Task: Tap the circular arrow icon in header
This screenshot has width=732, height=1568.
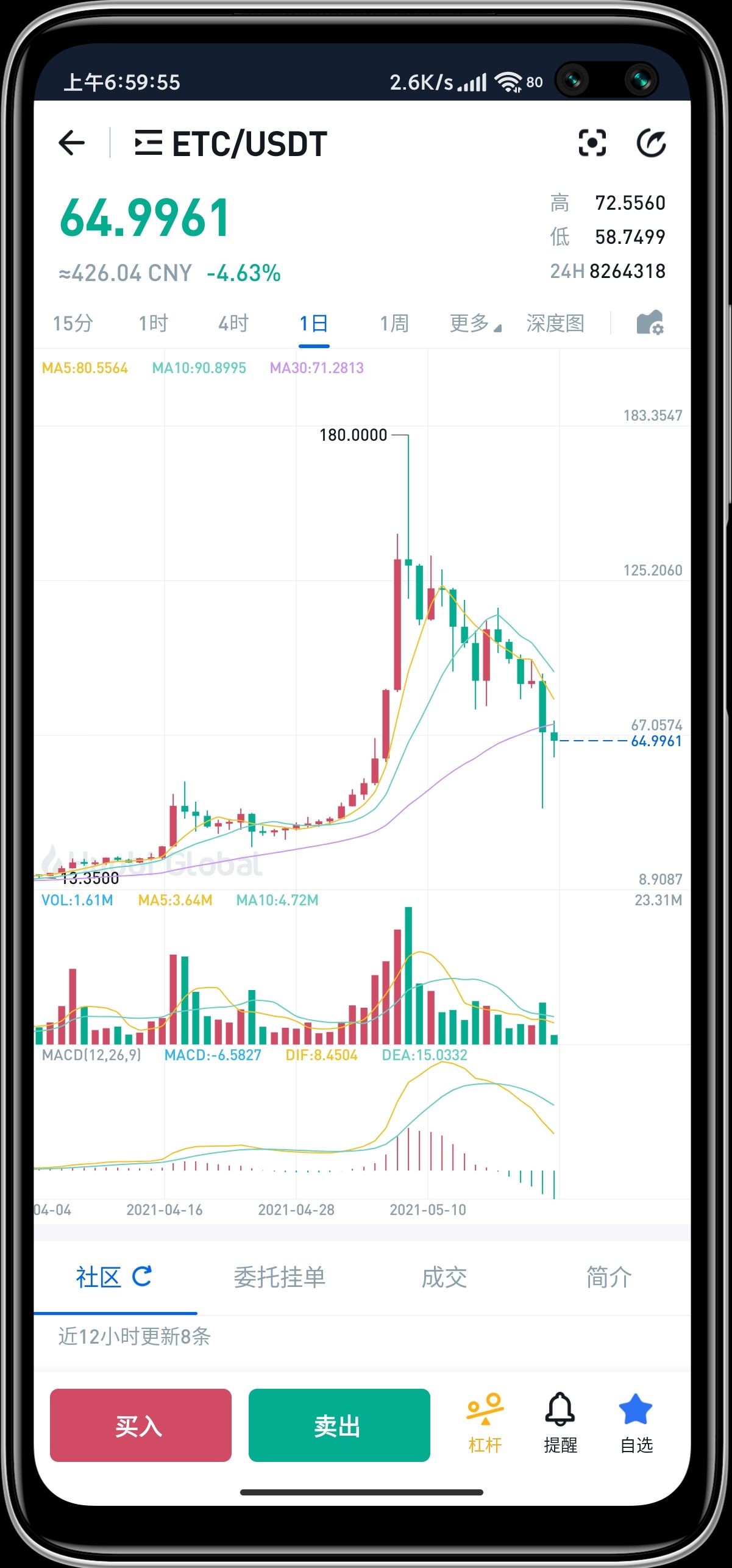Action: coord(651,144)
